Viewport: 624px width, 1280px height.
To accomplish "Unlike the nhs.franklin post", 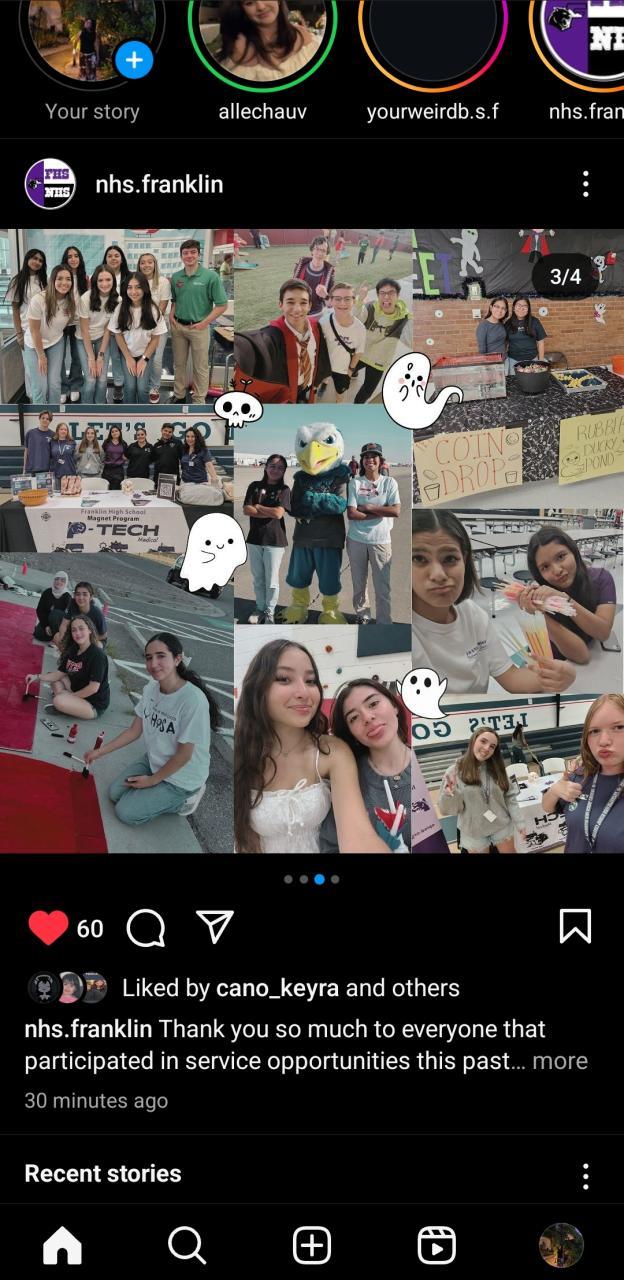I will tap(48, 928).
